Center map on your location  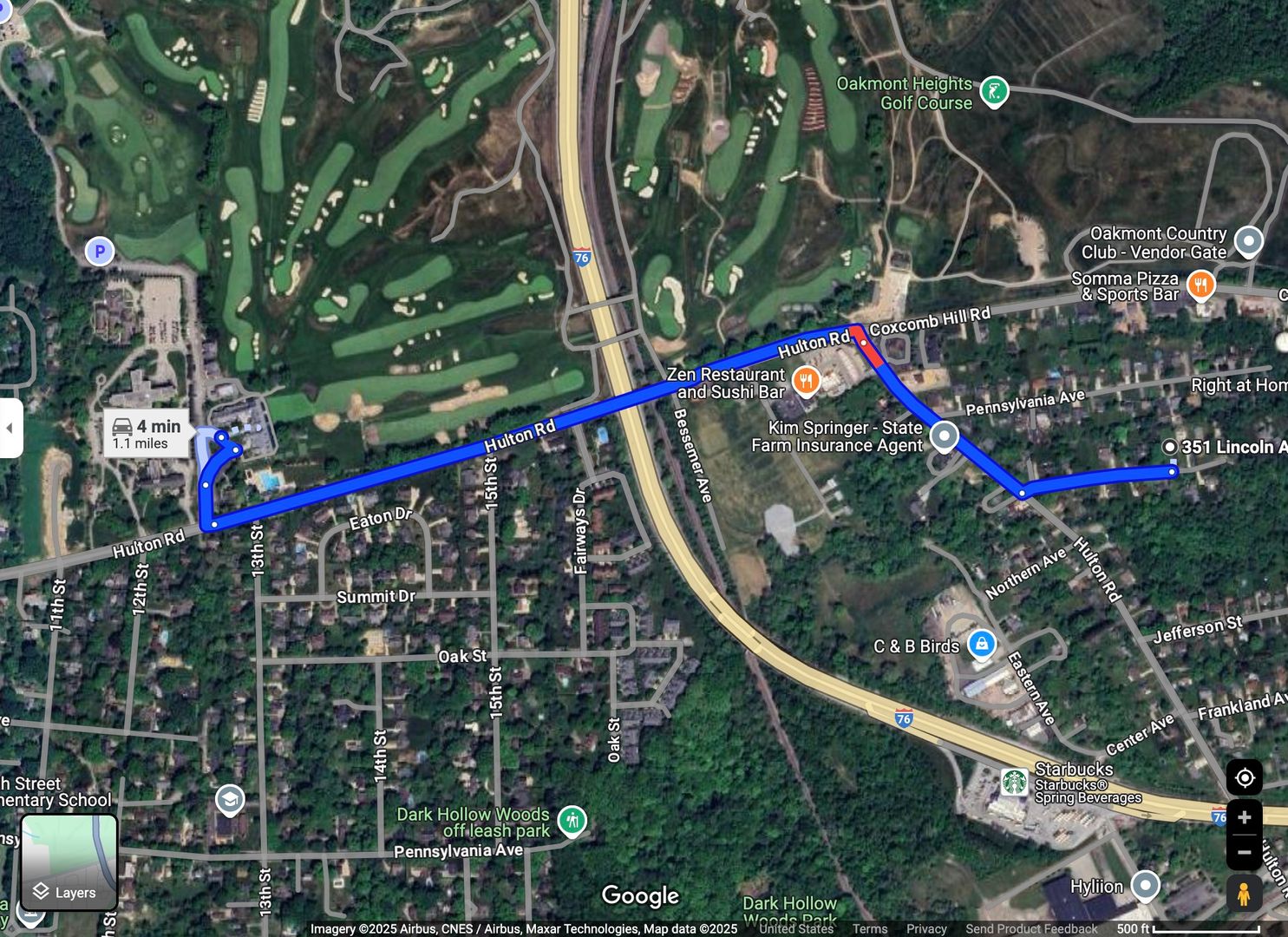pos(1244,777)
